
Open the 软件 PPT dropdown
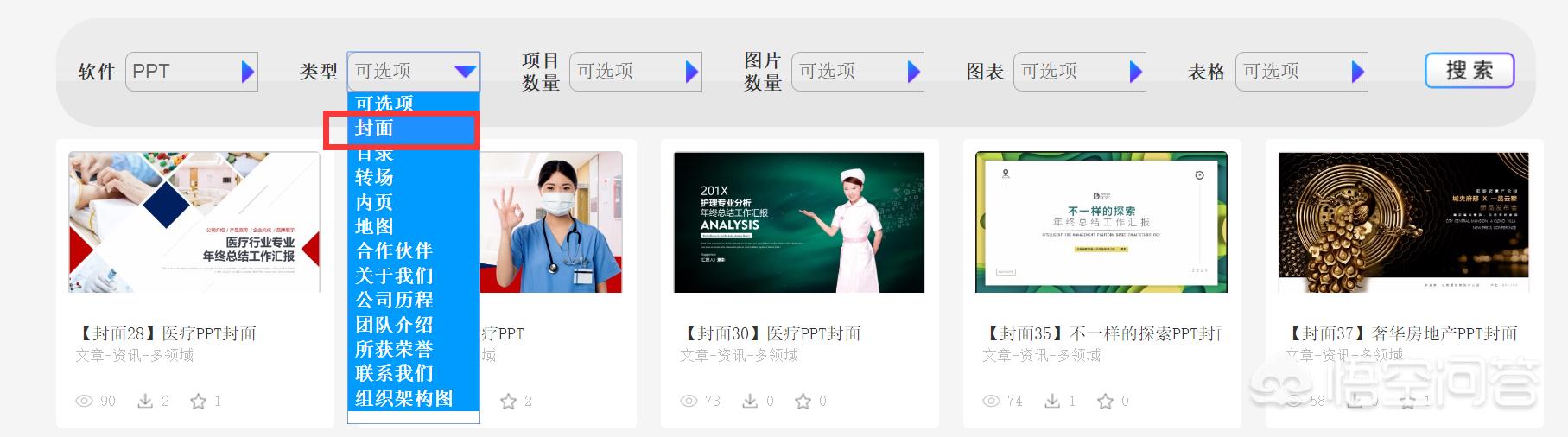coord(191,72)
